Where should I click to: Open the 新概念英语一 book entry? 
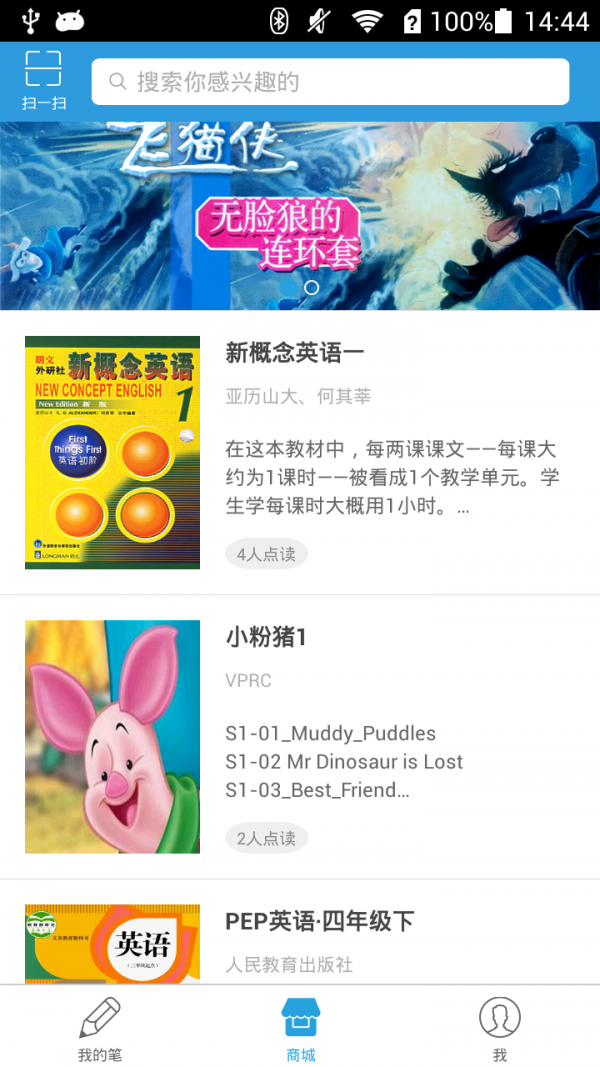point(300,452)
